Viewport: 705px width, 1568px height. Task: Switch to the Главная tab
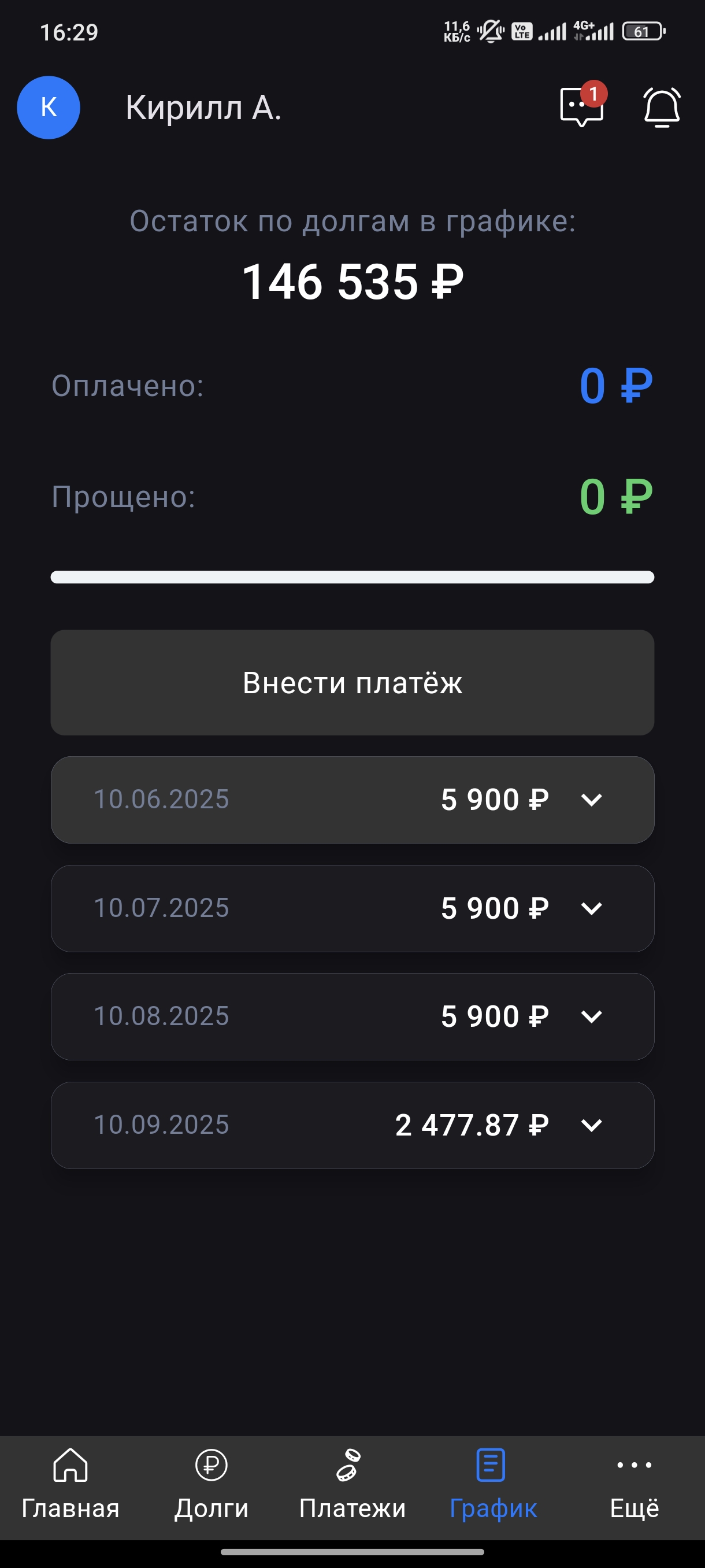coord(70,1485)
